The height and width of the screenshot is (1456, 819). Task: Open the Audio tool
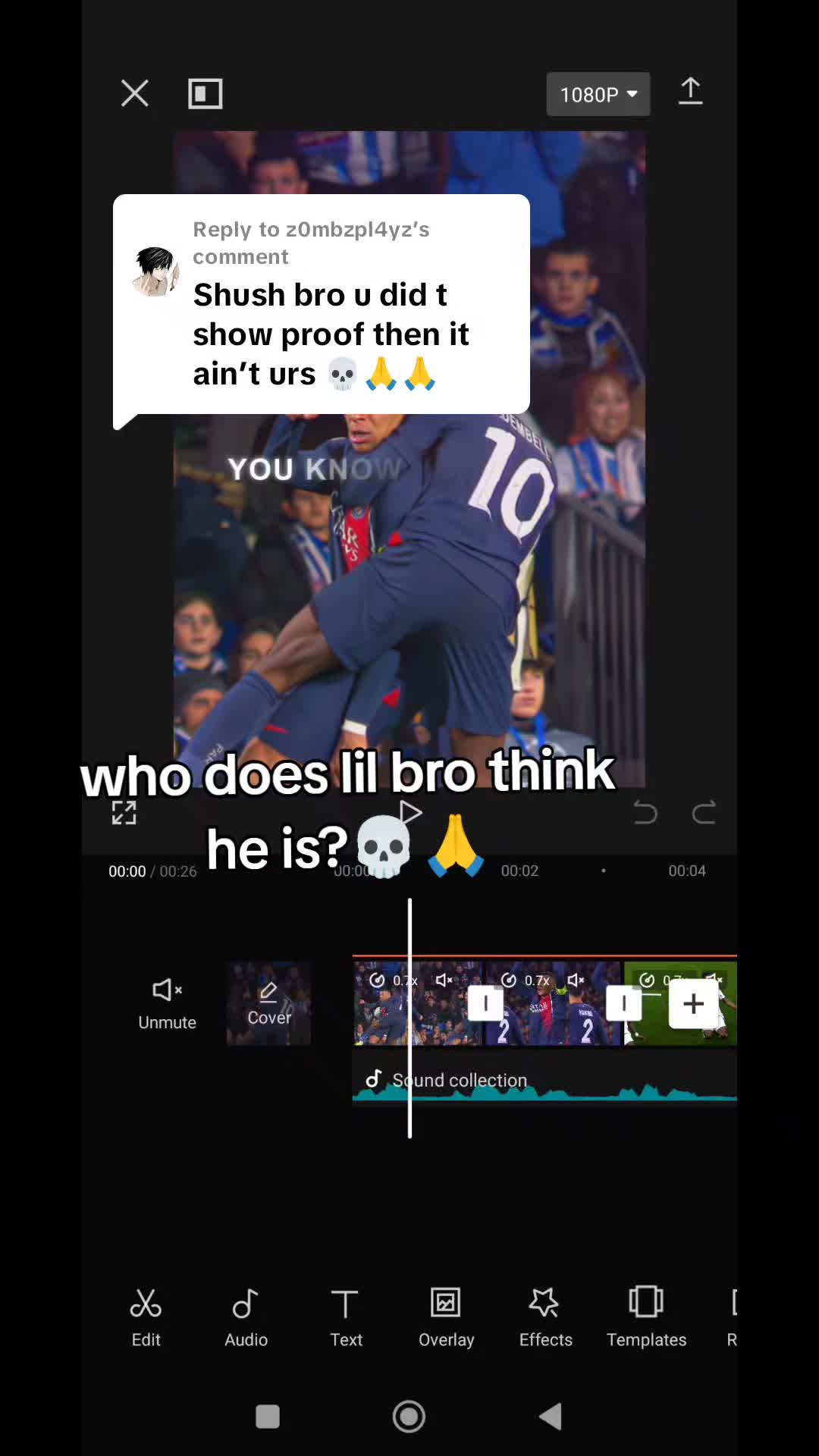pos(246,1318)
